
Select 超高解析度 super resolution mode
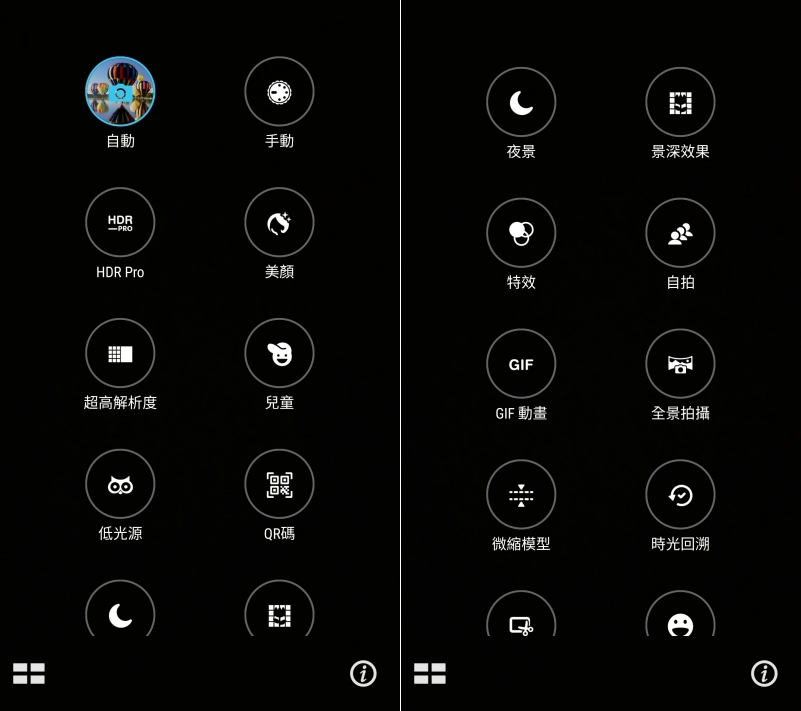coord(120,353)
